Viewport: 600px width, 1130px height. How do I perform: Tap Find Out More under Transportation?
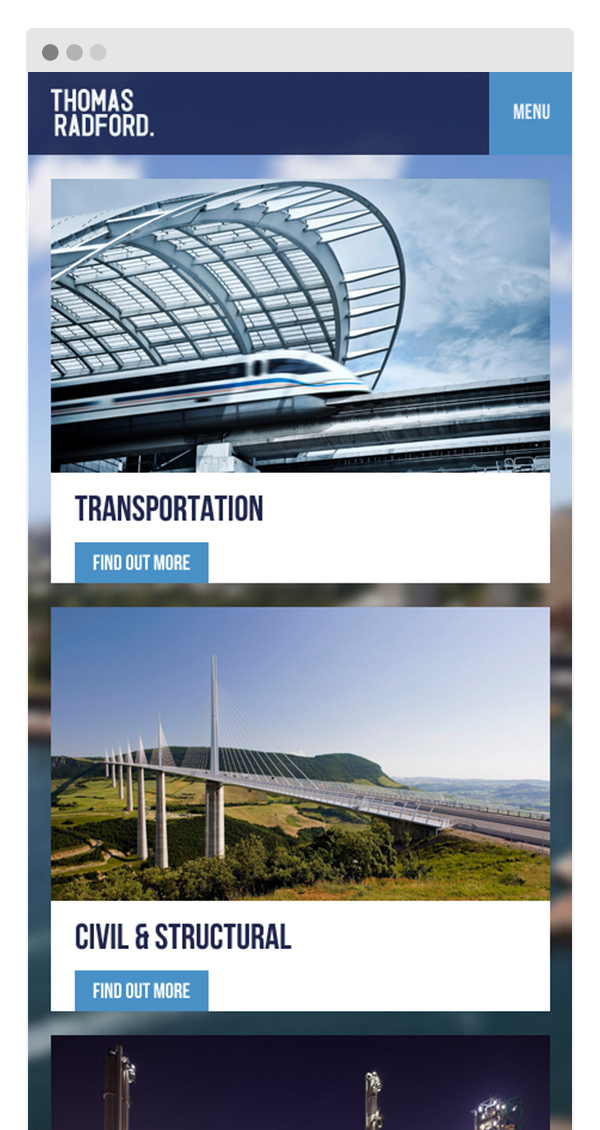coord(141,563)
